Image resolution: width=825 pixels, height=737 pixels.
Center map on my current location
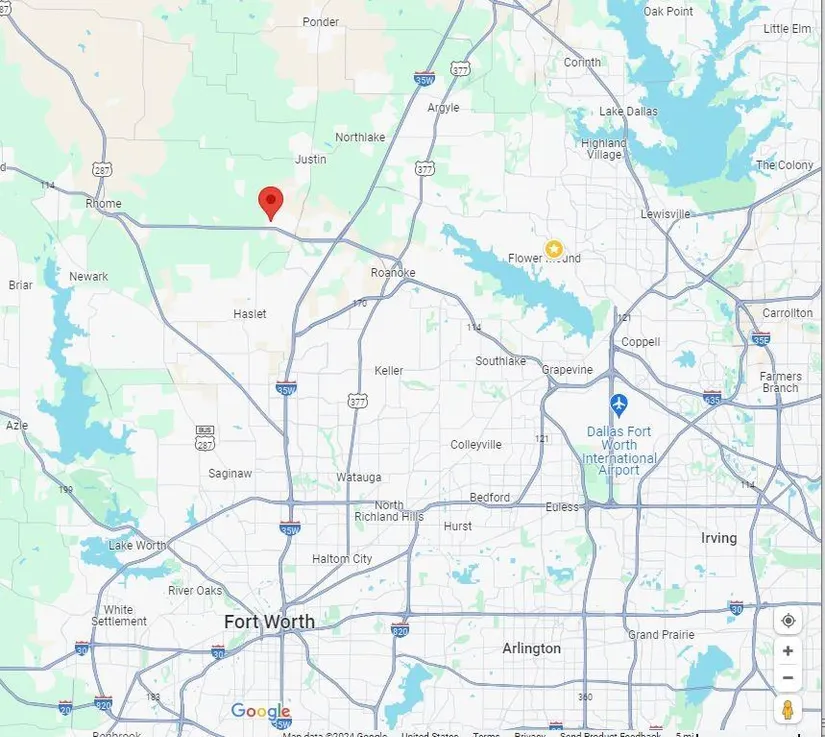click(x=788, y=621)
